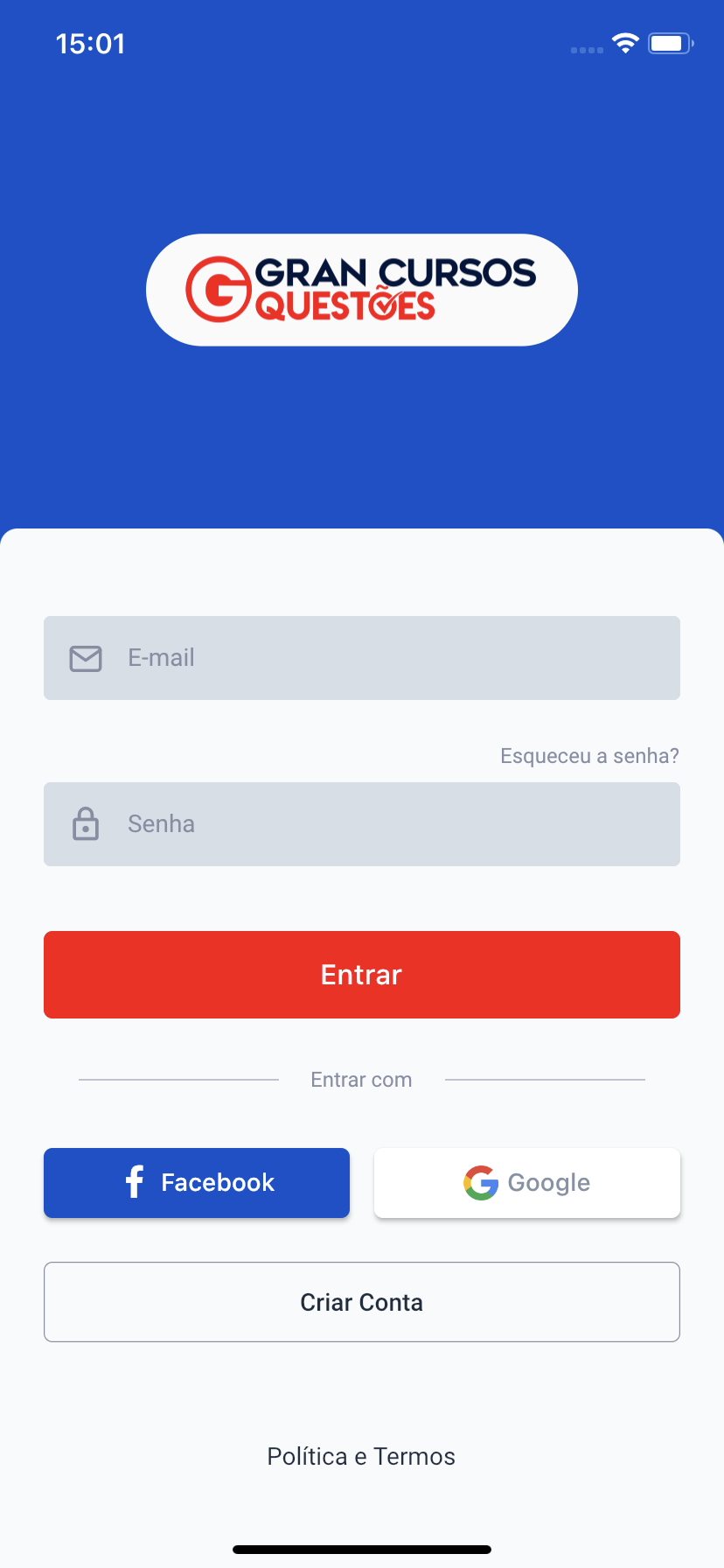Open Política e Termos
The width and height of the screenshot is (724, 1568).
(361, 1456)
